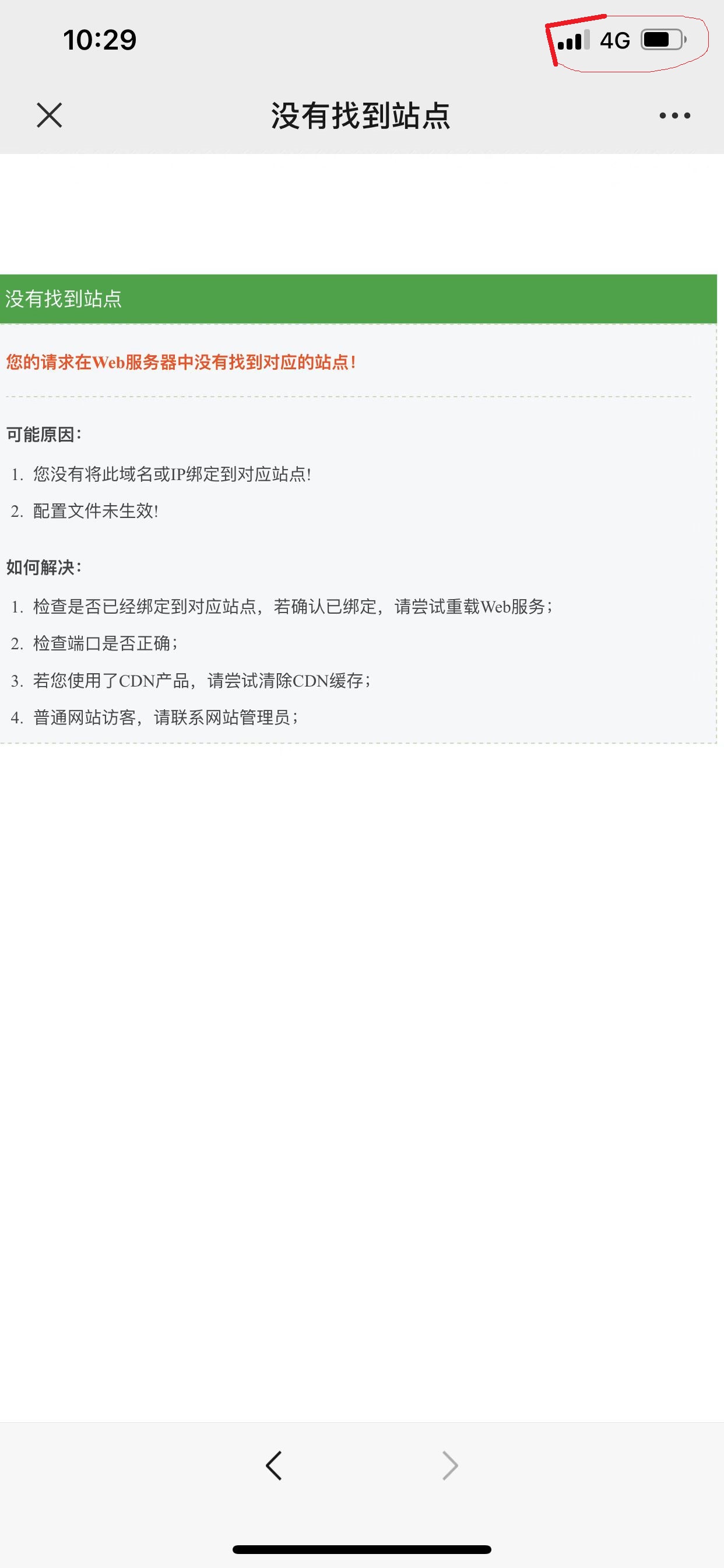Go back to the previous web page
The width and height of the screenshot is (724, 1568).
[x=275, y=1465]
